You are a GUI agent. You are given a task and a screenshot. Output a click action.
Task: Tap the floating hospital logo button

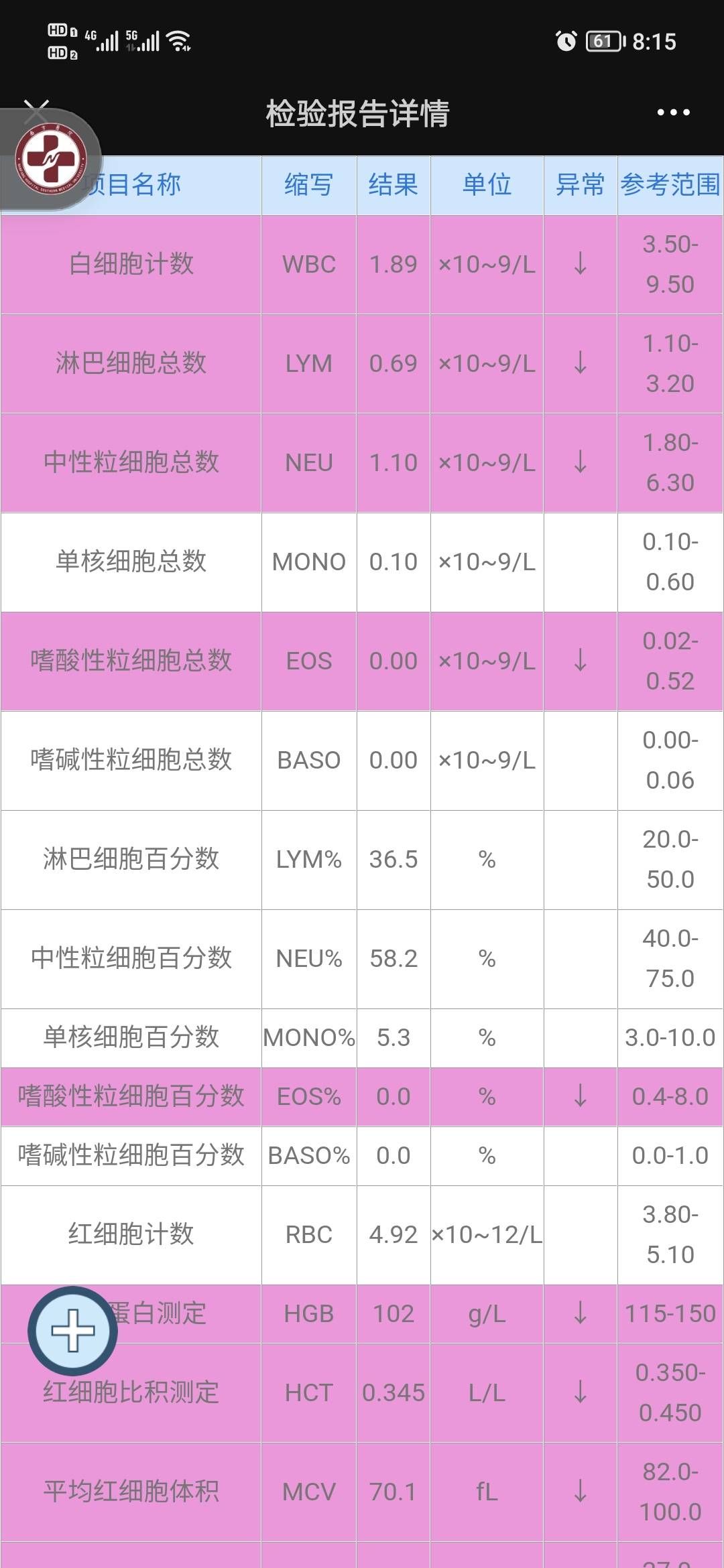(x=51, y=159)
